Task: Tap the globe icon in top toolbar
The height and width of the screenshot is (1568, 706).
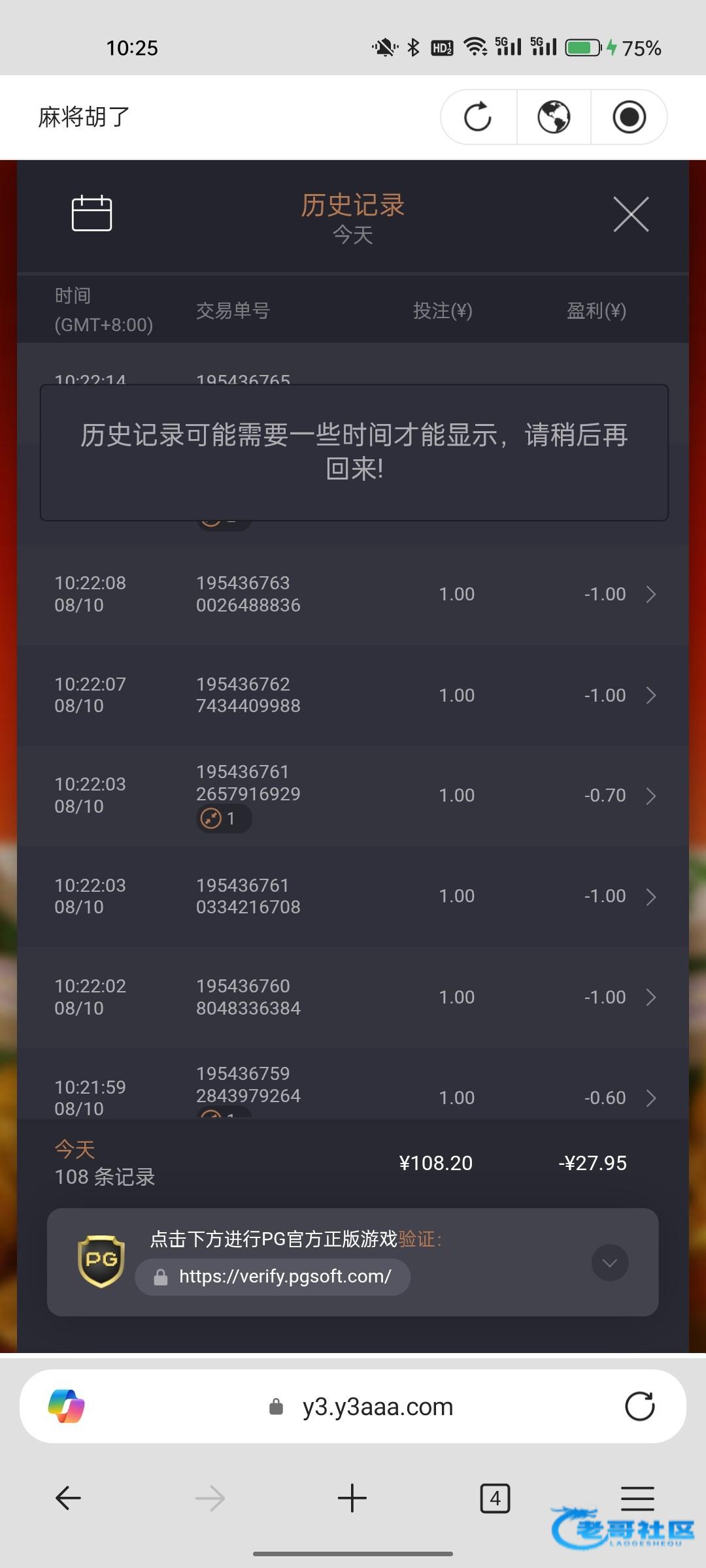Action: coord(554,117)
